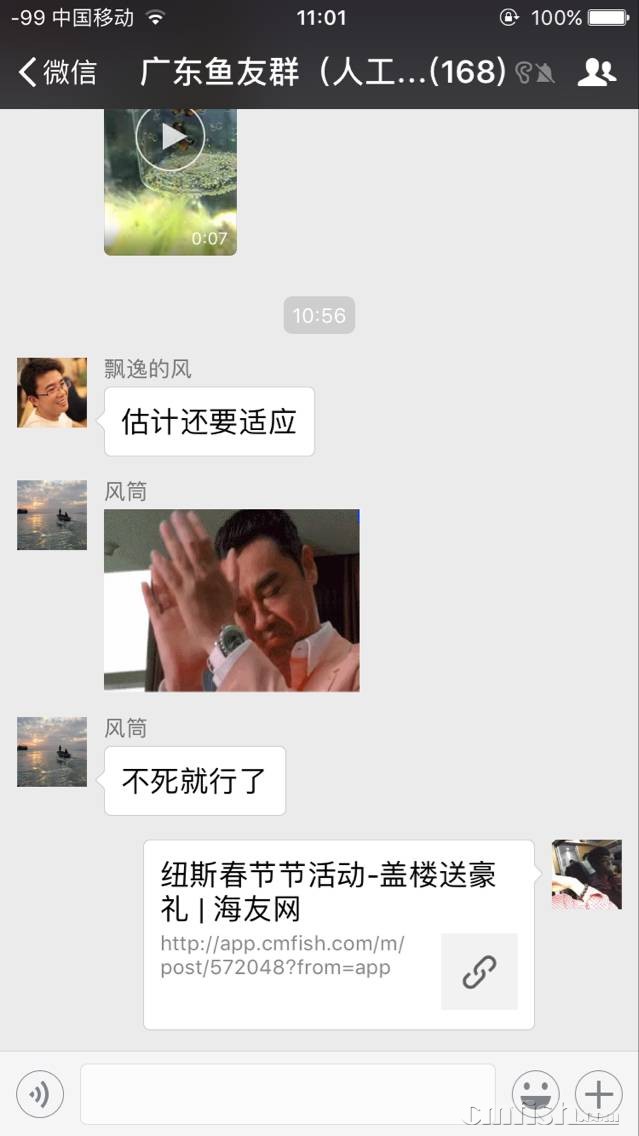The height and width of the screenshot is (1136, 639).
Task: View the clapping man image from 风筒
Action: point(231,600)
